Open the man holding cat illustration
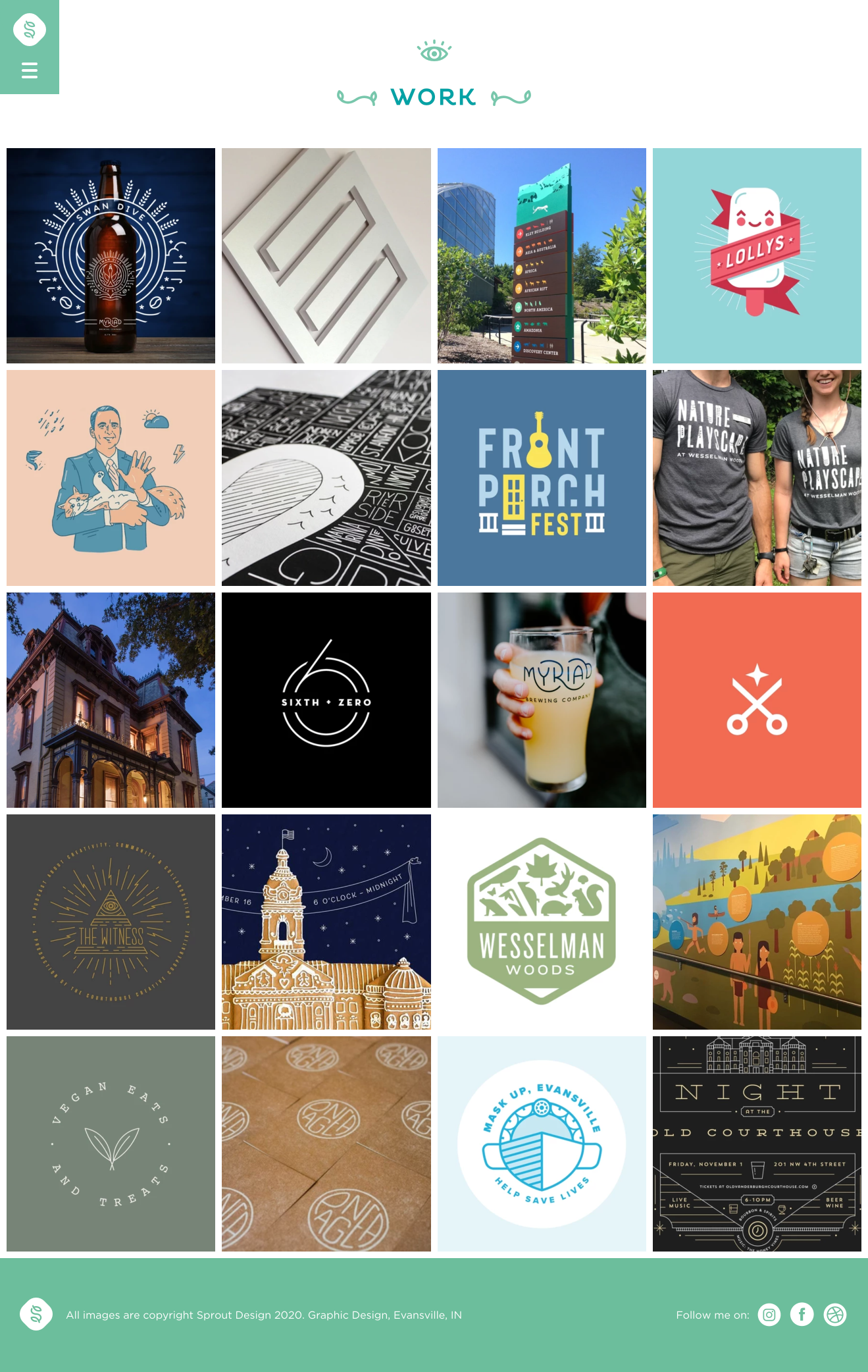Screen dimensions: 868x1372 coord(111,477)
